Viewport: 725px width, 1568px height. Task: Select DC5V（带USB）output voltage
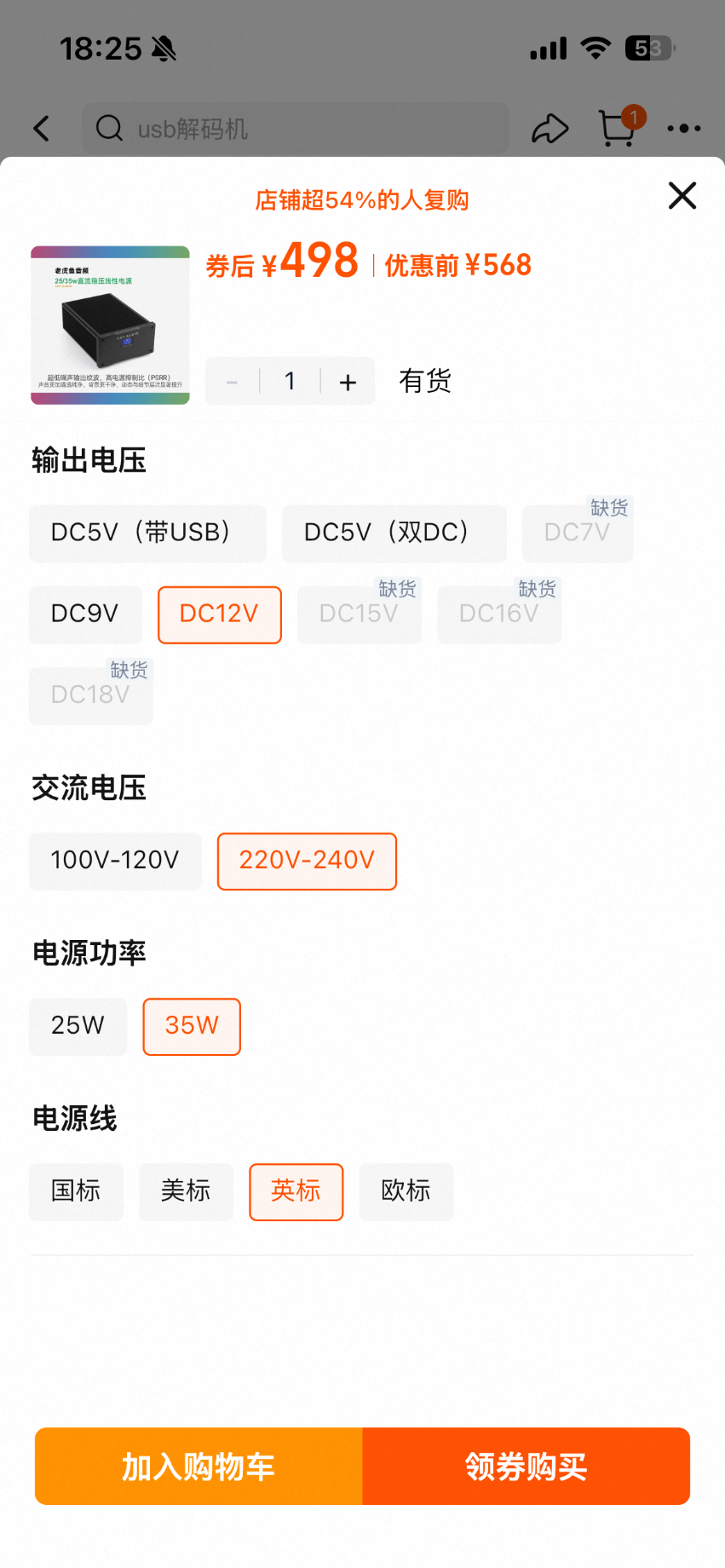pyautogui.click(x=147, y=533)
